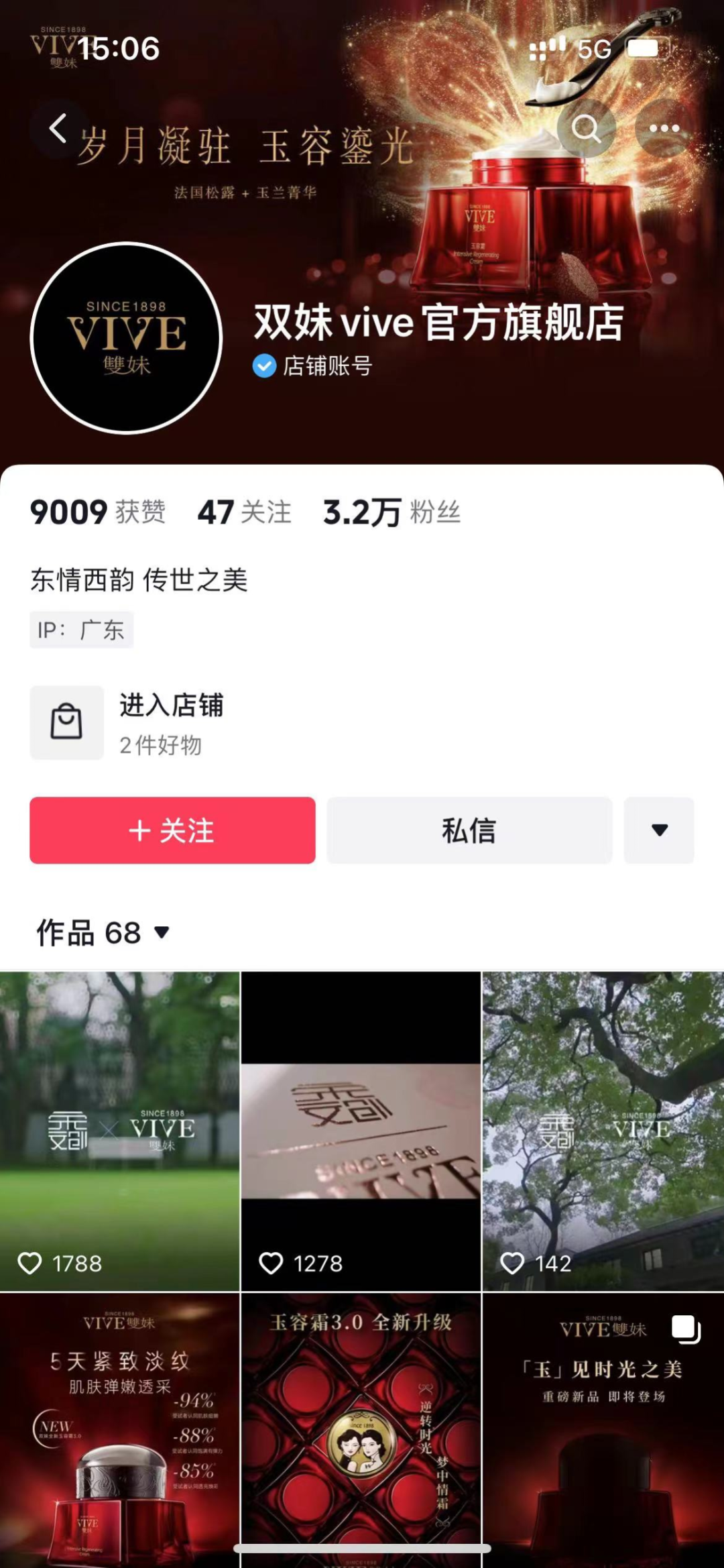
Task: View the 3.2万 粉丝 followers list
Action: tap(391, 512)
